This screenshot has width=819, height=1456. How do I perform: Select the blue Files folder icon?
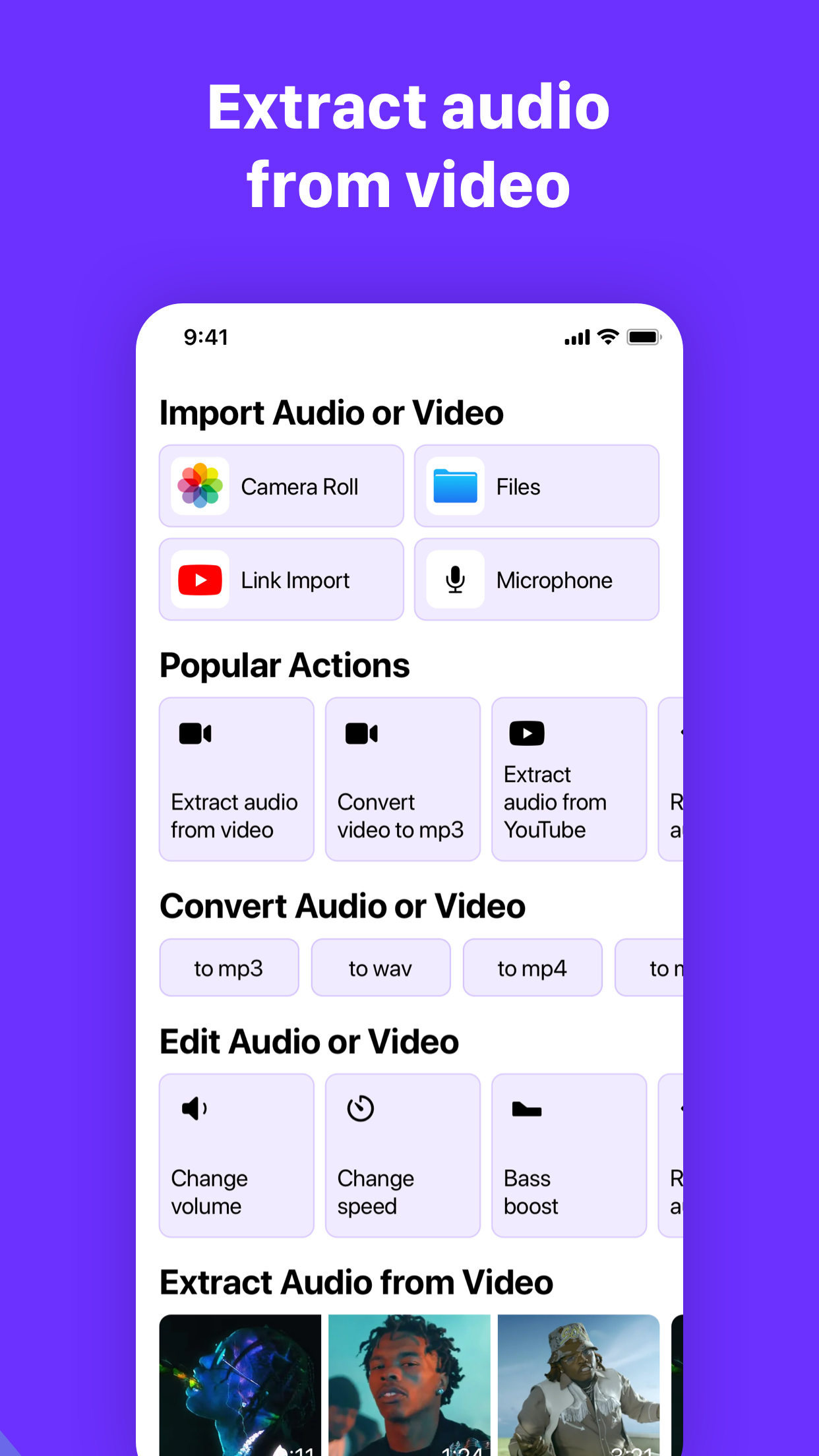click(x=456, y=486)
